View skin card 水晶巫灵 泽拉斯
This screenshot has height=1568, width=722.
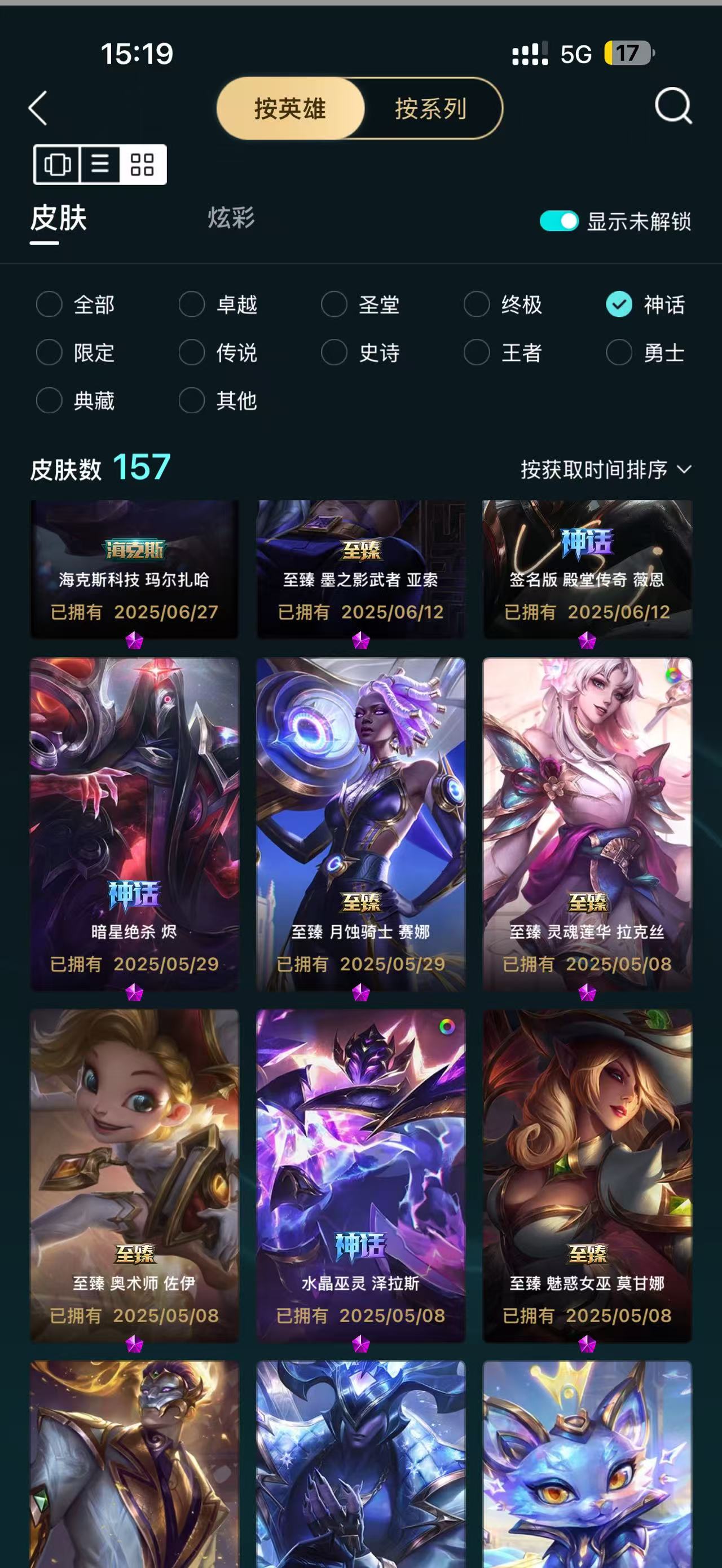click(x=361, y=1176)
